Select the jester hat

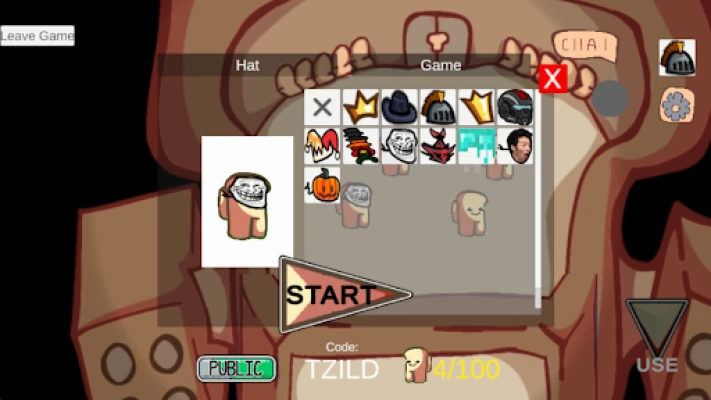coord(321,146)
